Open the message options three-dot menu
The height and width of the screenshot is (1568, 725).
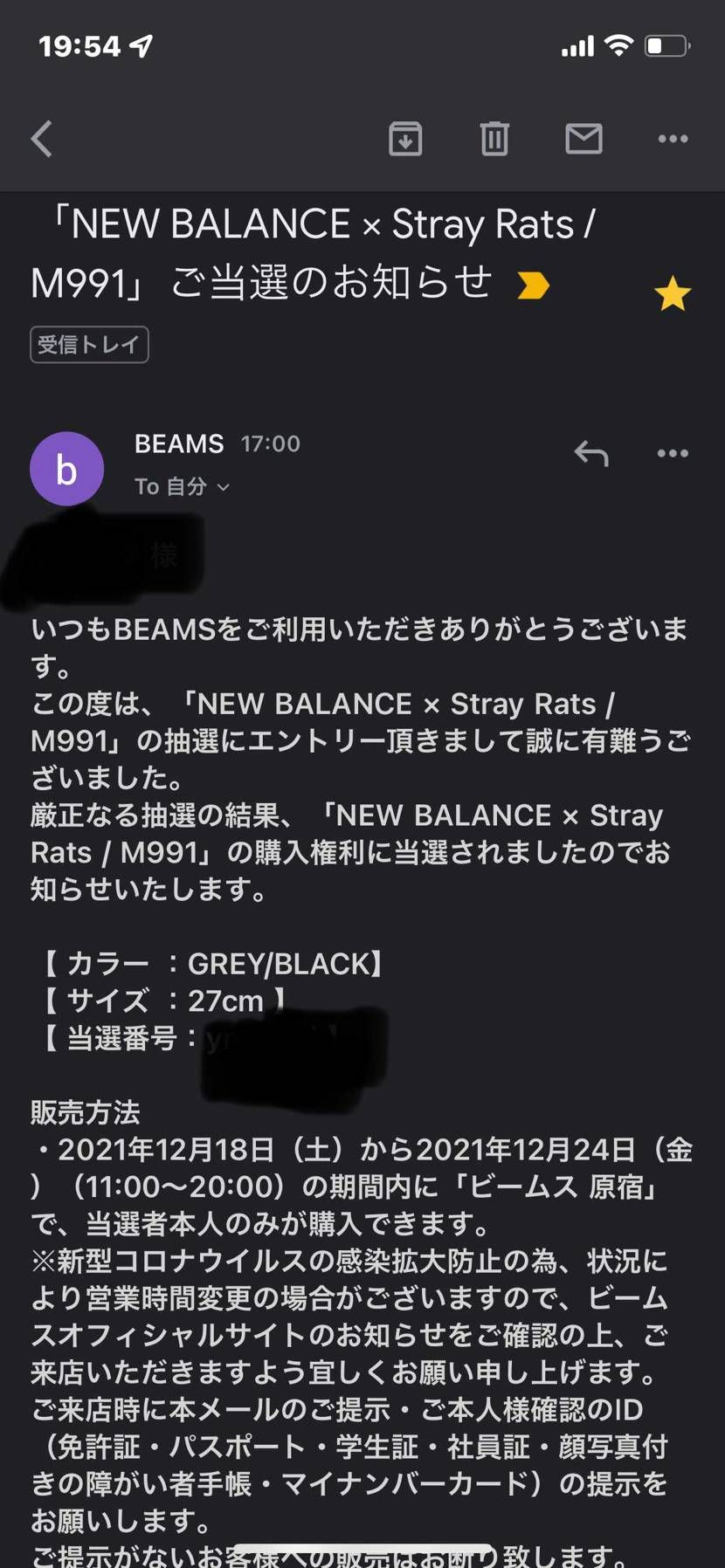673,453
